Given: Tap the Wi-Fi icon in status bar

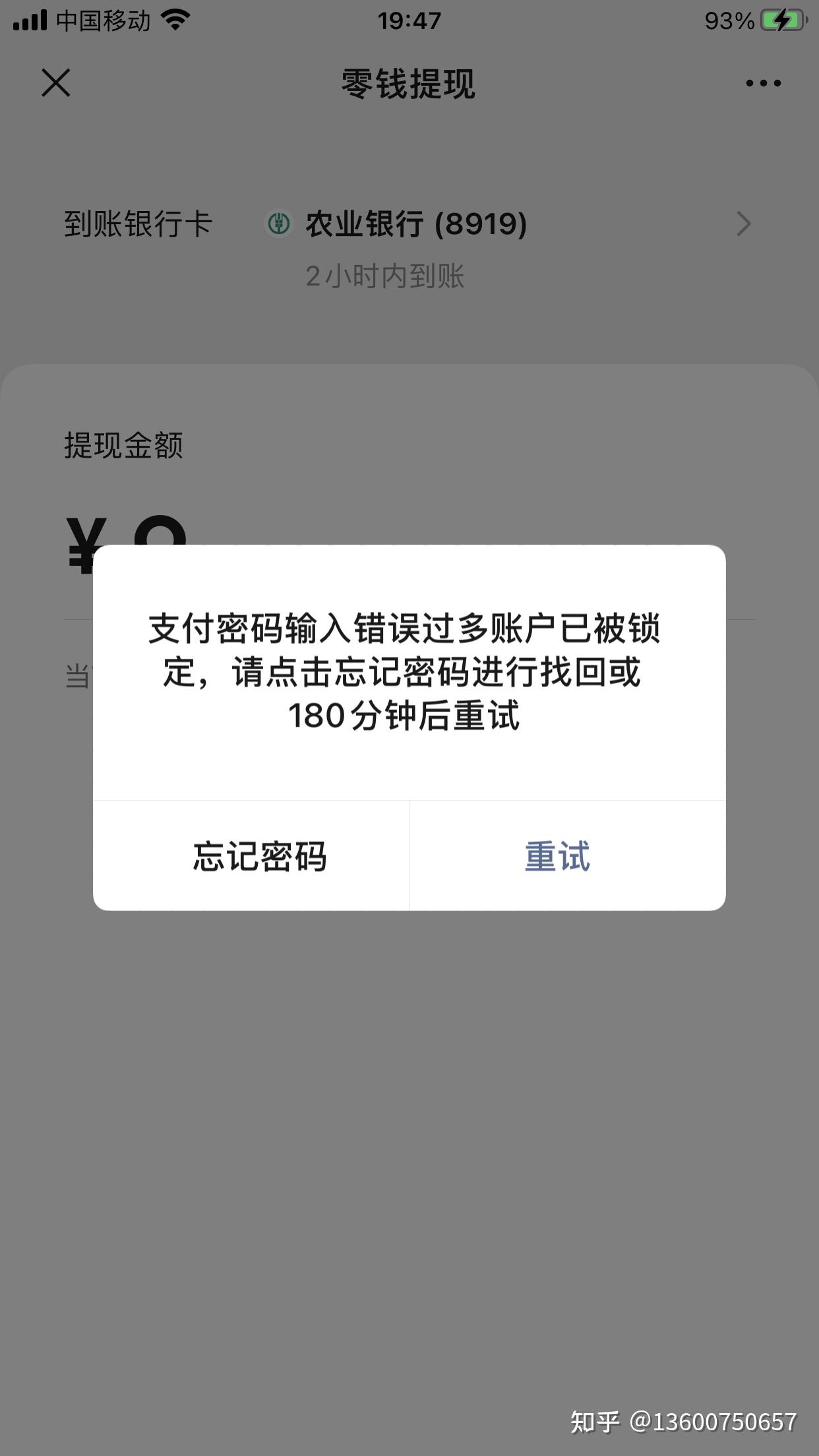Looking at the screenshot, I should (x=175, y=20).
